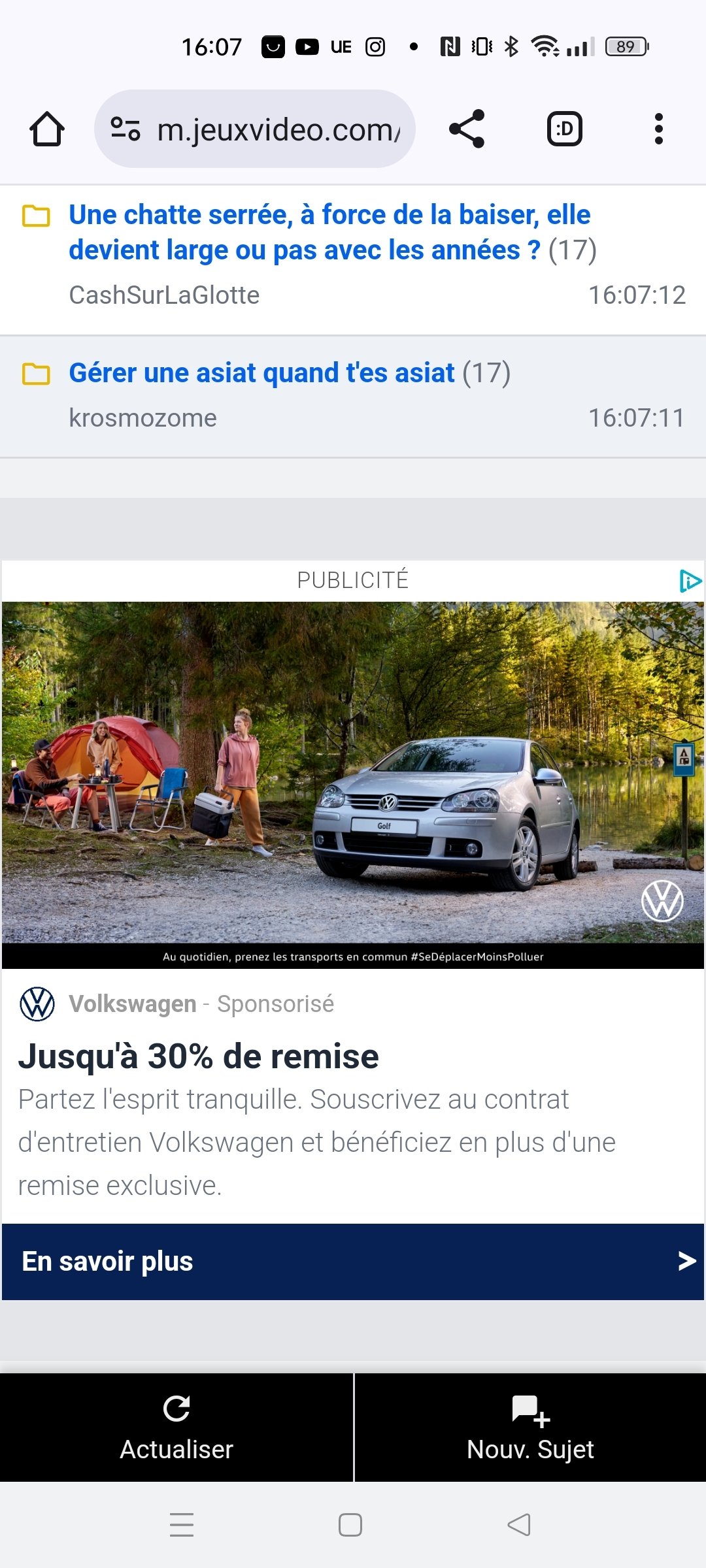Tap the AdChoices icon next to PUBLICITÉ
The width and height of the screenshot is (706, 1568).
point(690,581)
